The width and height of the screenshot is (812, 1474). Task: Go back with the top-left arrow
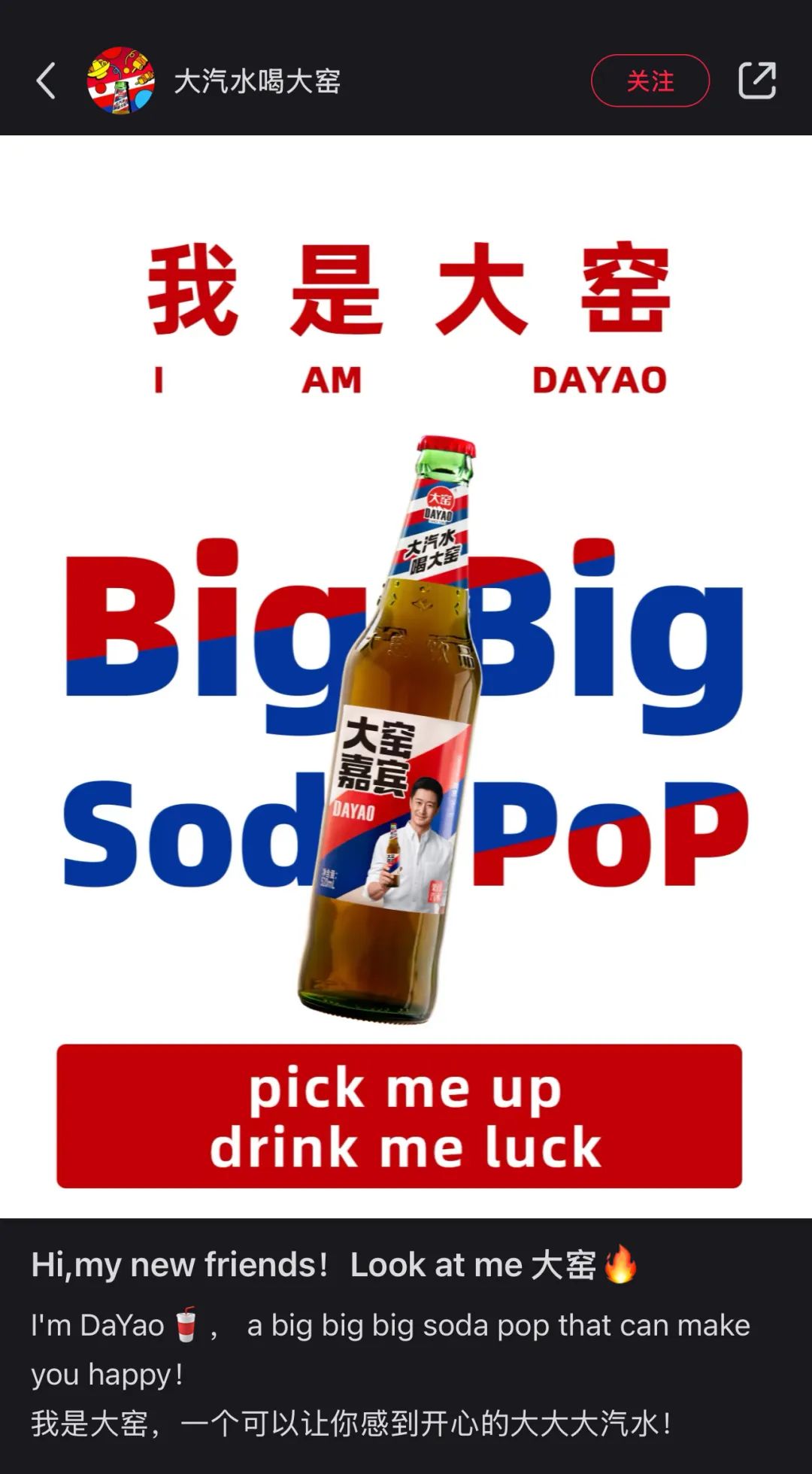pos(46,81)
